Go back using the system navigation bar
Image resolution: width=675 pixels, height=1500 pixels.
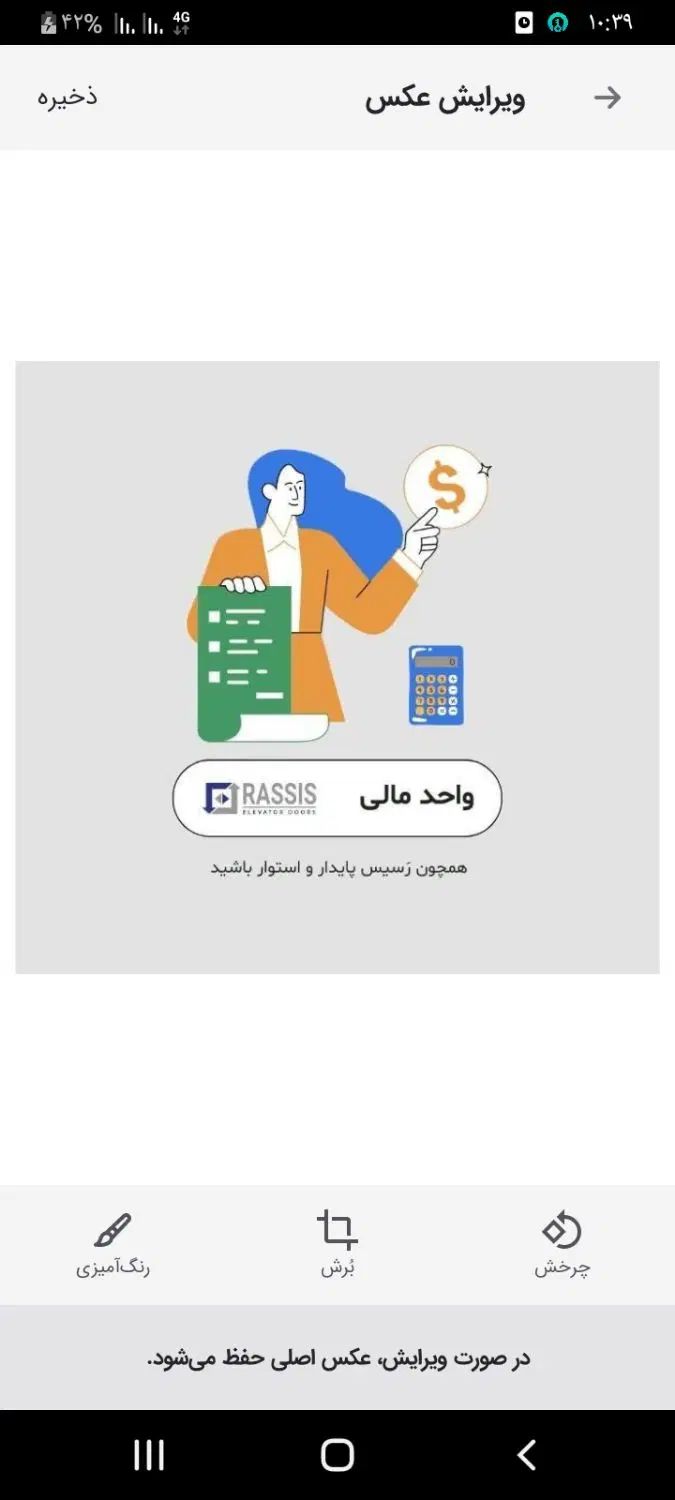pyautogui.click(x=527, y=1454)
